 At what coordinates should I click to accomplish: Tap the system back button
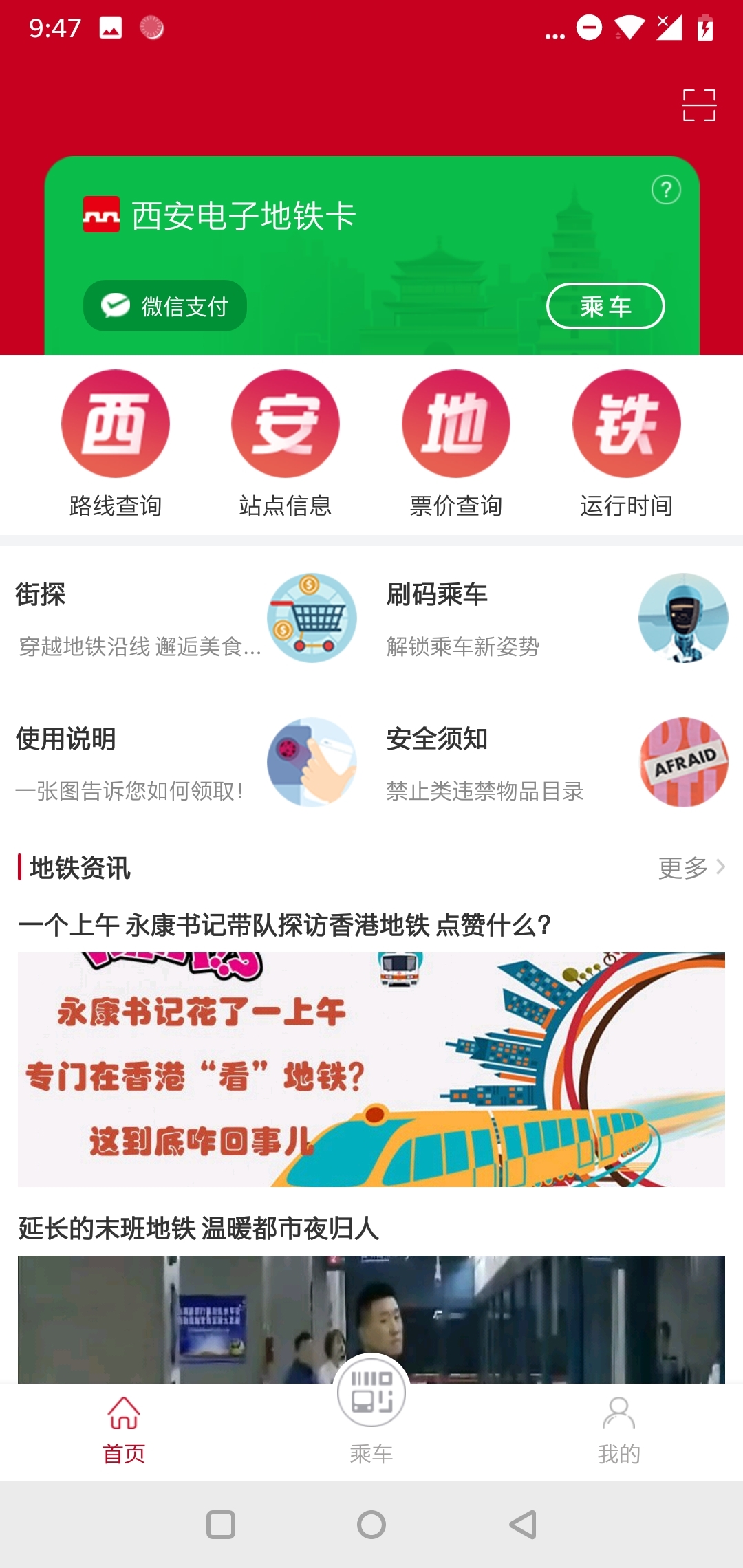click(x=523, y=1525)
